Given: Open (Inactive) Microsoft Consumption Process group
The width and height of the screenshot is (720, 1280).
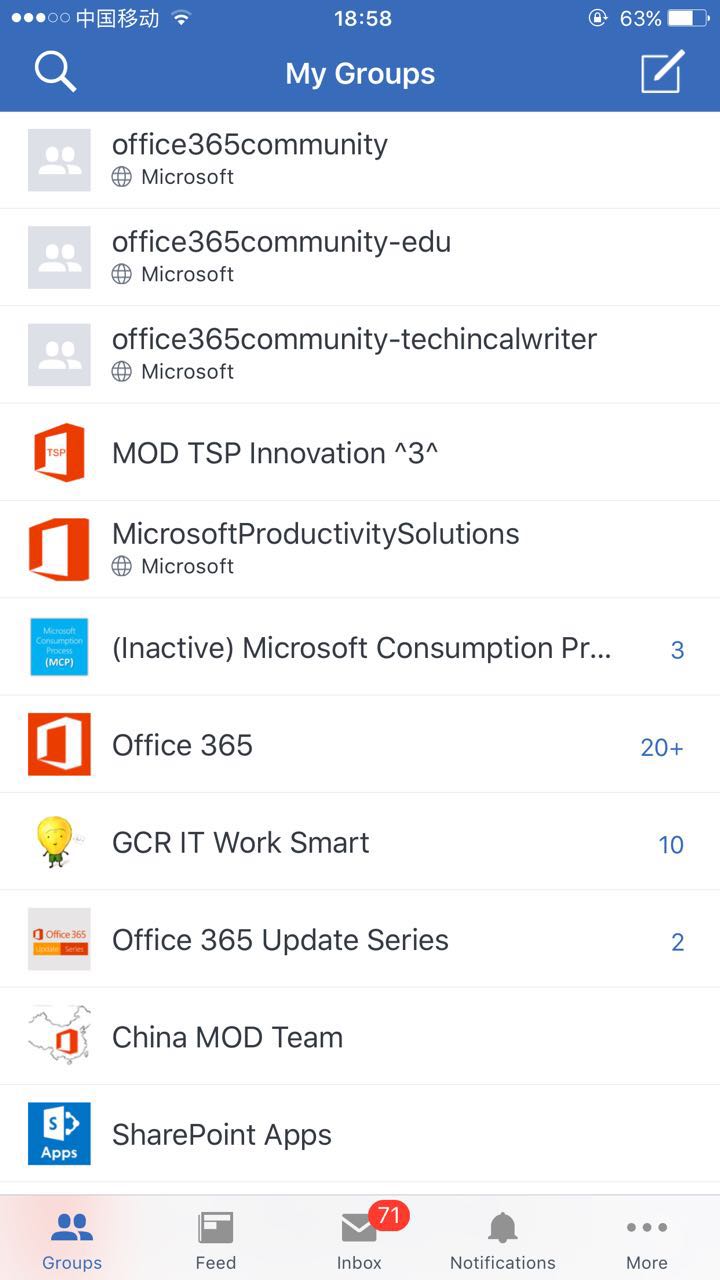Looking at the screenshot, I should pos(360,648).
